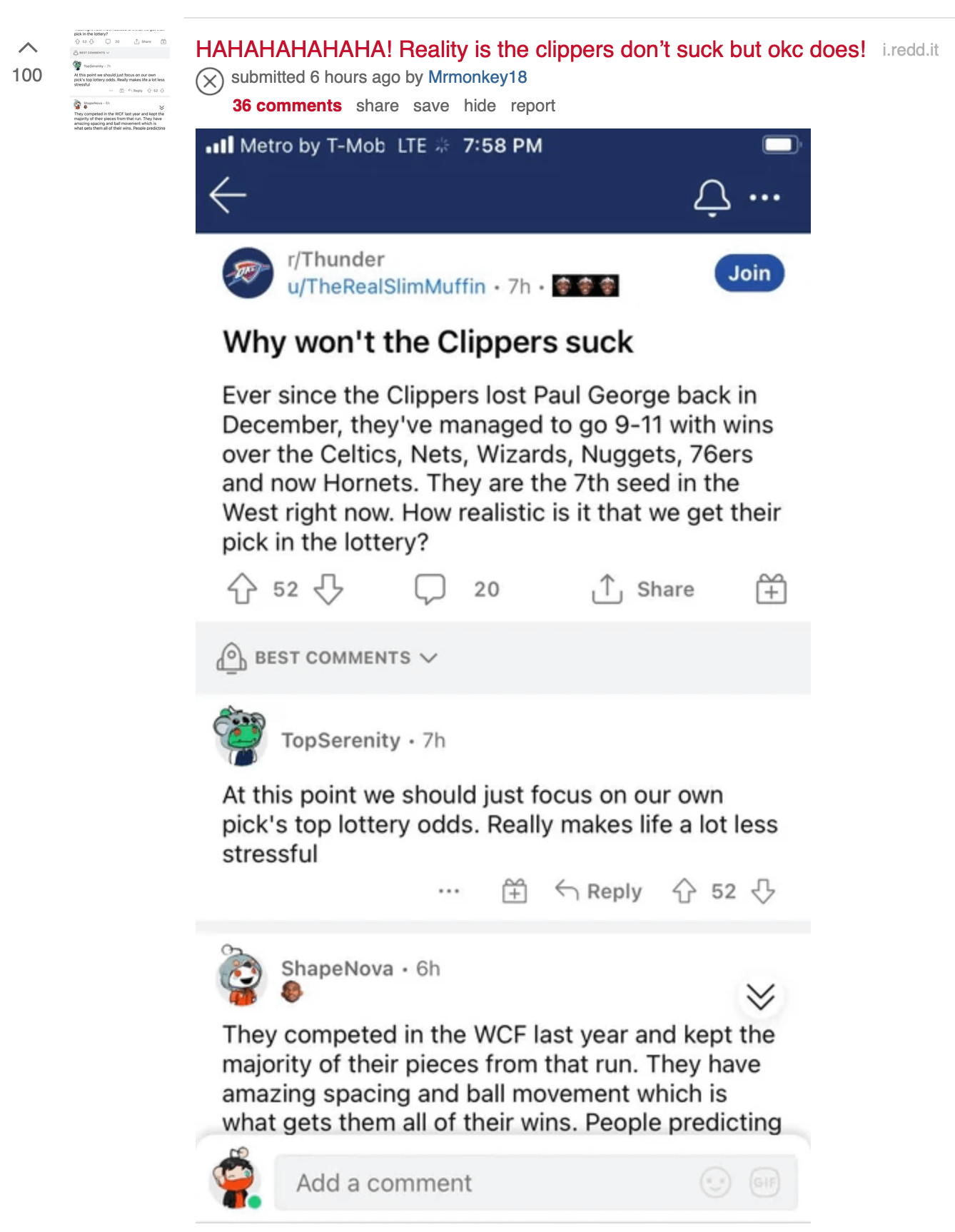Viewport: 955px width, 1232px height.
Task: Upvote the Clippers post
Action: coord(28,48)
